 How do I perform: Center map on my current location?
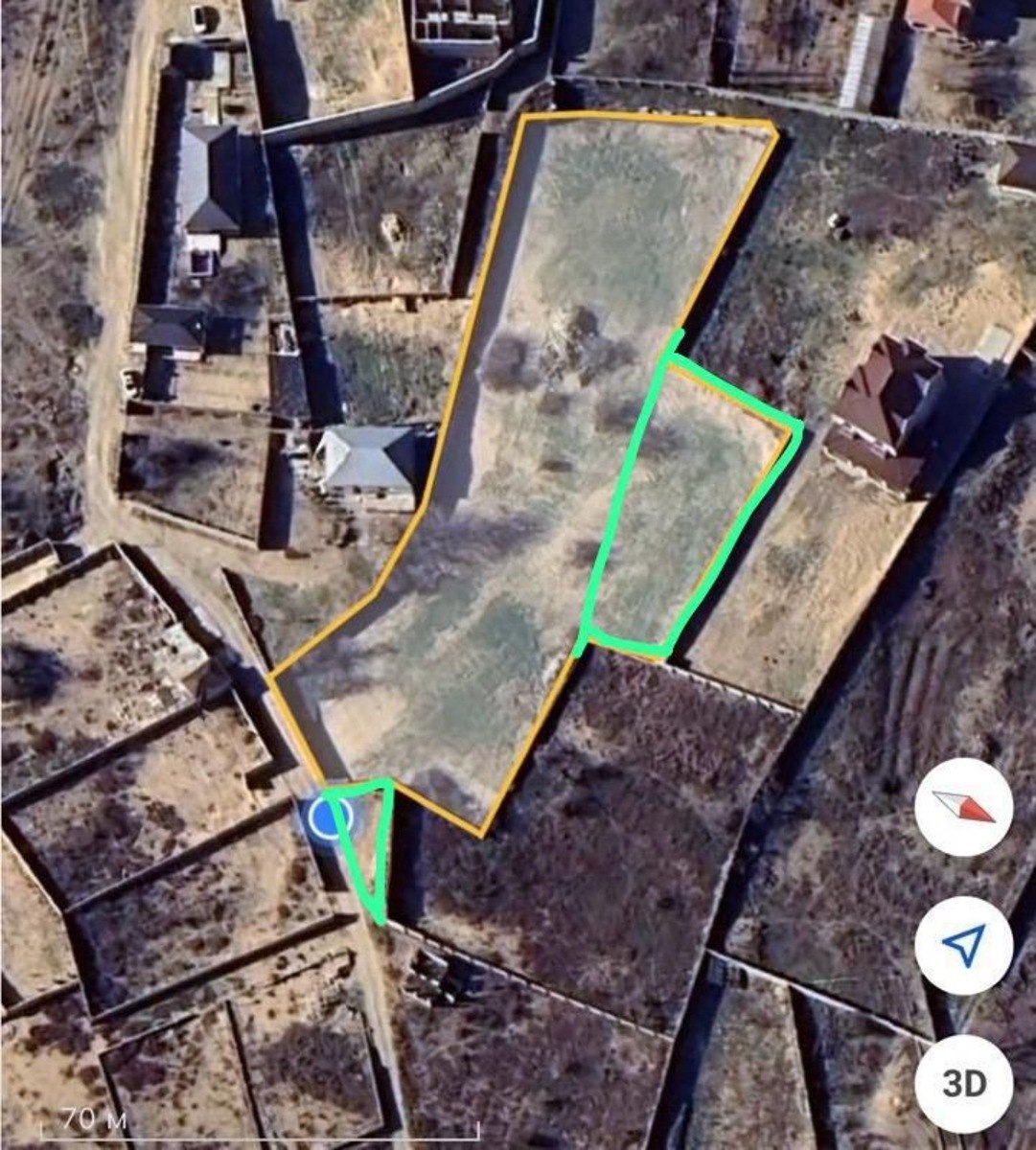click(963, 945)
